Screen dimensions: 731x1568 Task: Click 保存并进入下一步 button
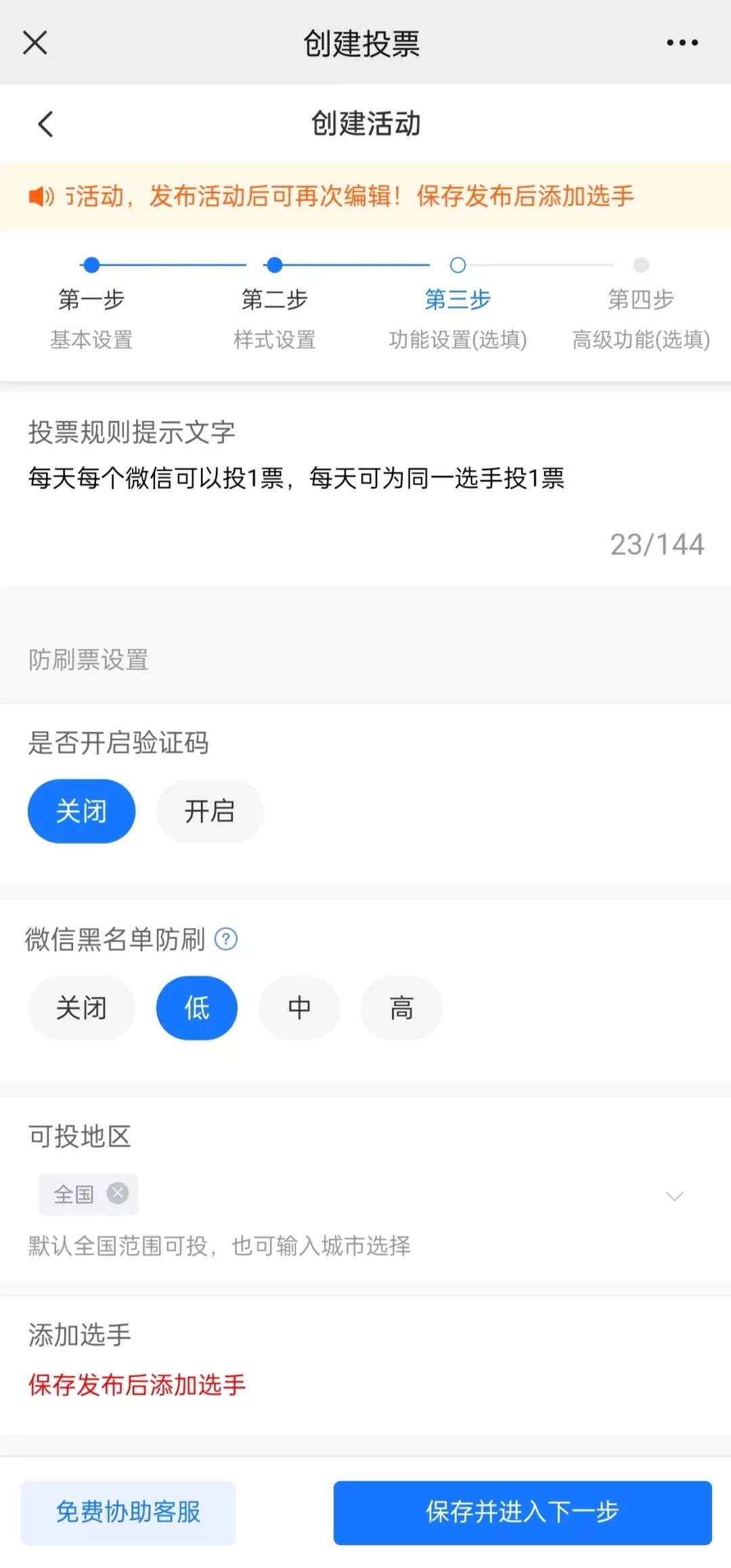pyautogui.click(x=523, y=1513)
